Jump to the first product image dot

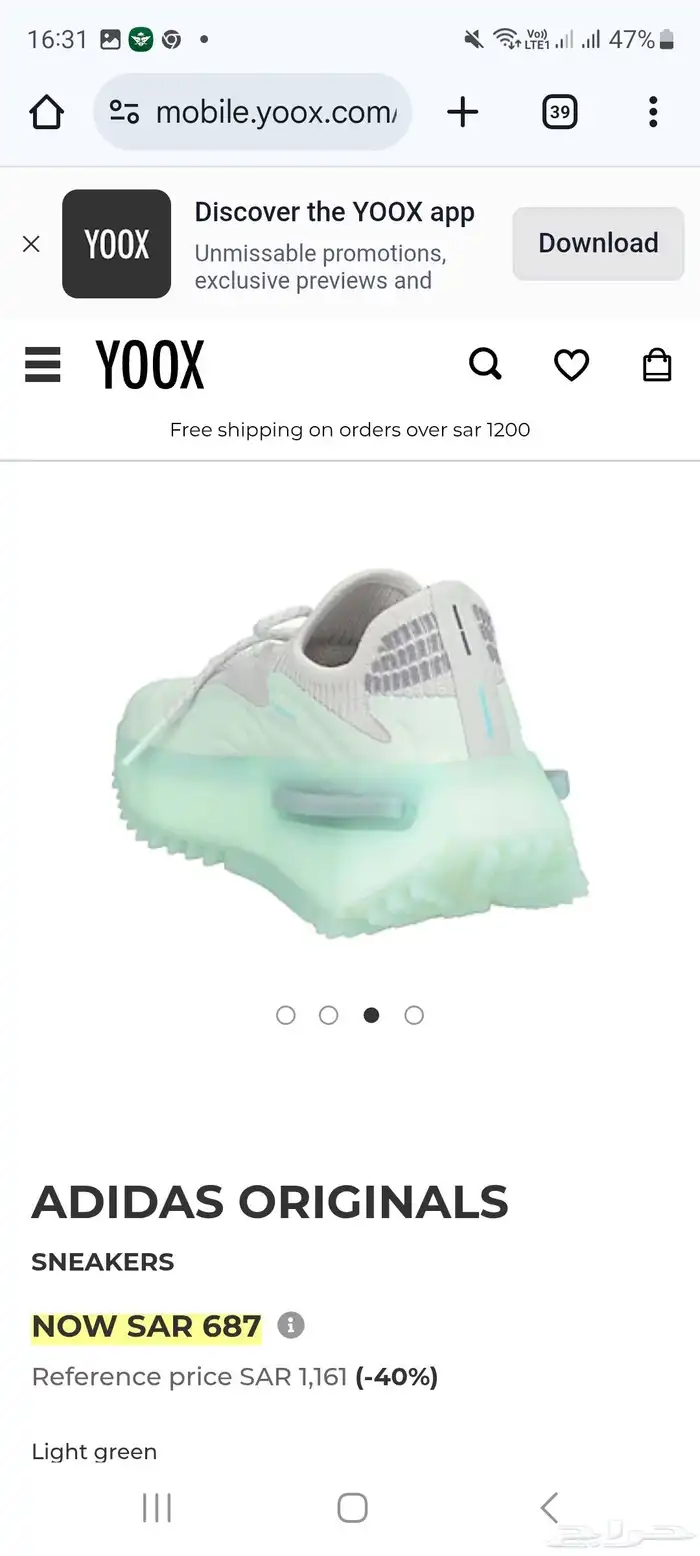286,1015
